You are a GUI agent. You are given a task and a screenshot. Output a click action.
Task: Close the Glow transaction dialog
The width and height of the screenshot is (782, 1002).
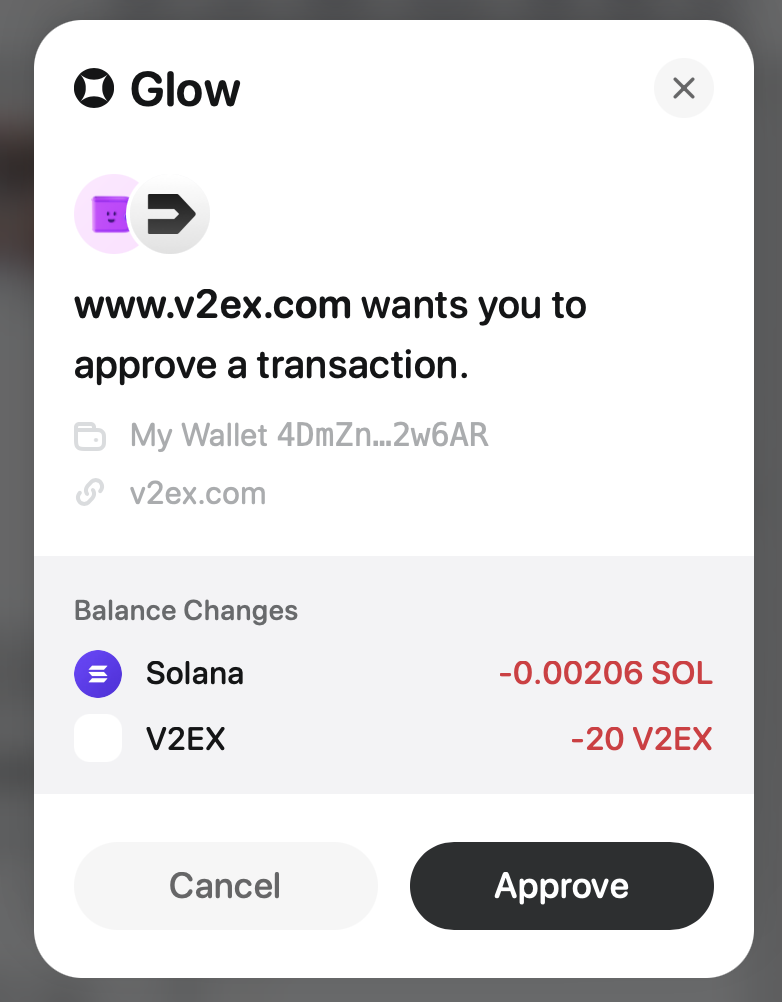683,88
